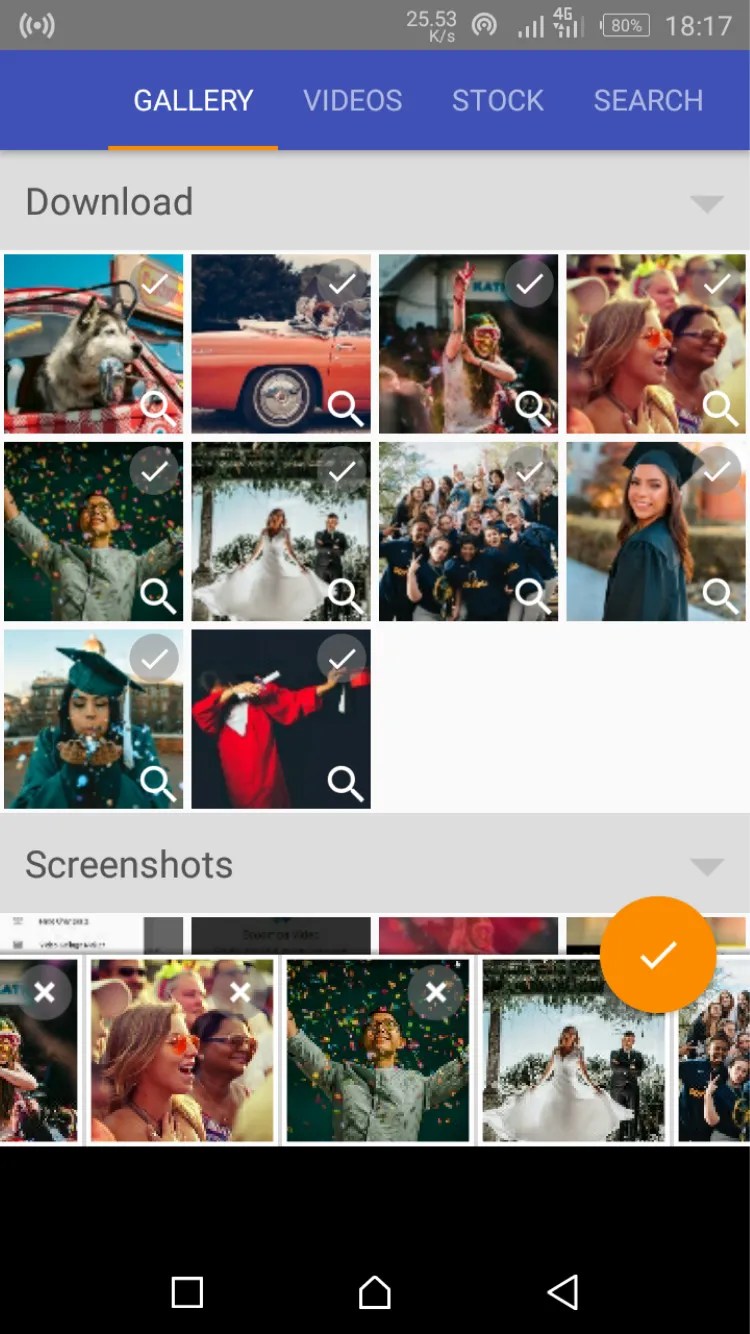This screenshot has height=1334, width=750.
Task: Preview the sunglasses crowd photo with the magnifier
Action: pos(718,408)
